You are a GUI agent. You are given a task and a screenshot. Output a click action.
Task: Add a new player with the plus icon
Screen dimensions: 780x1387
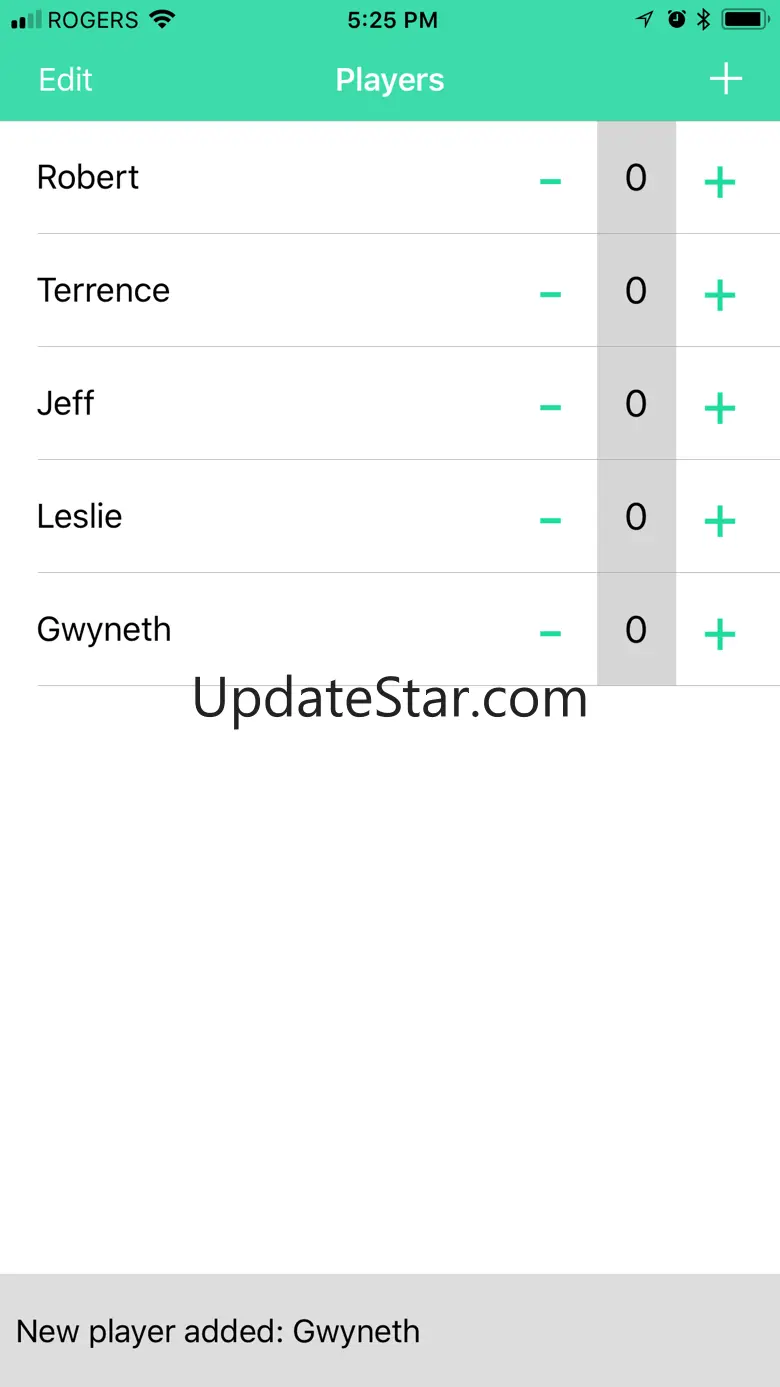pos(726,79)
